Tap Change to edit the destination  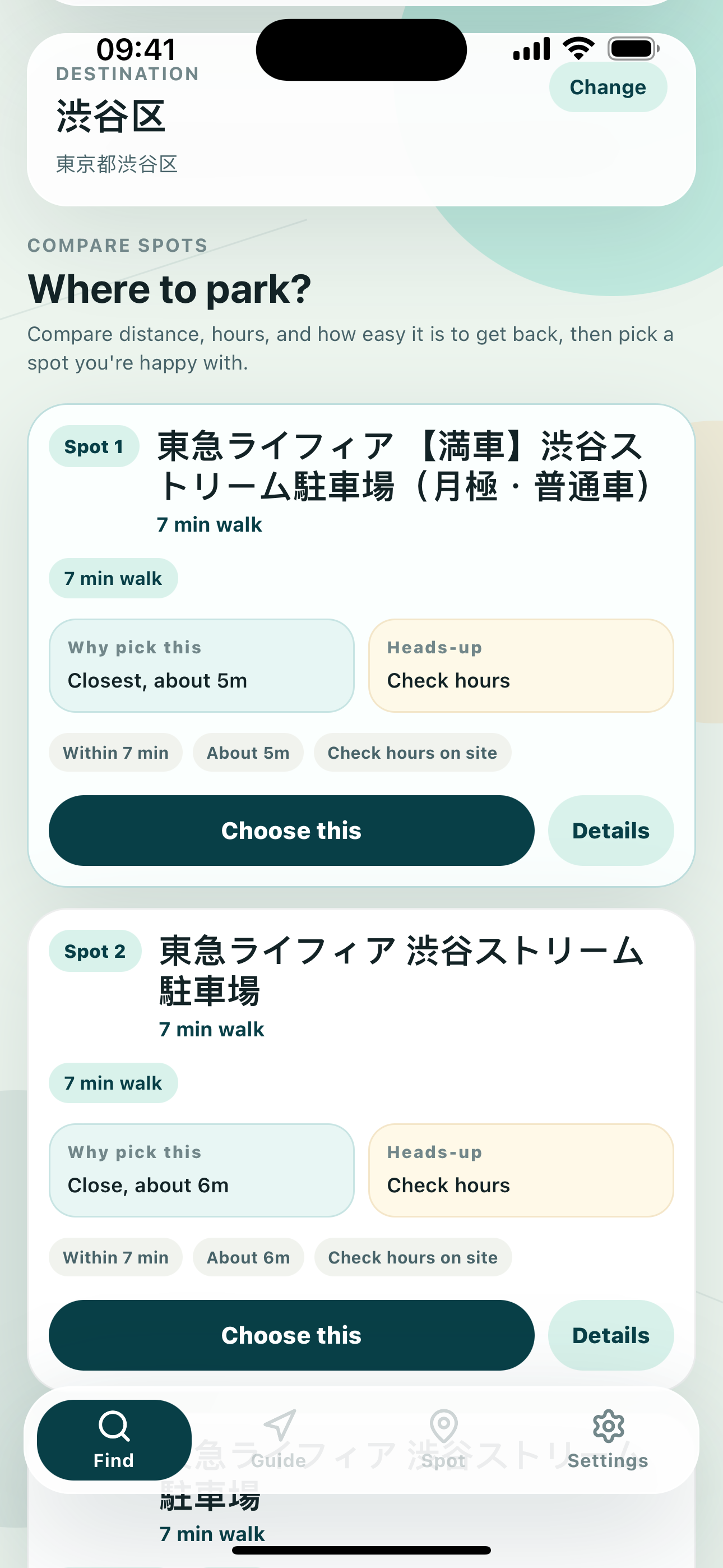pos(608,87)
